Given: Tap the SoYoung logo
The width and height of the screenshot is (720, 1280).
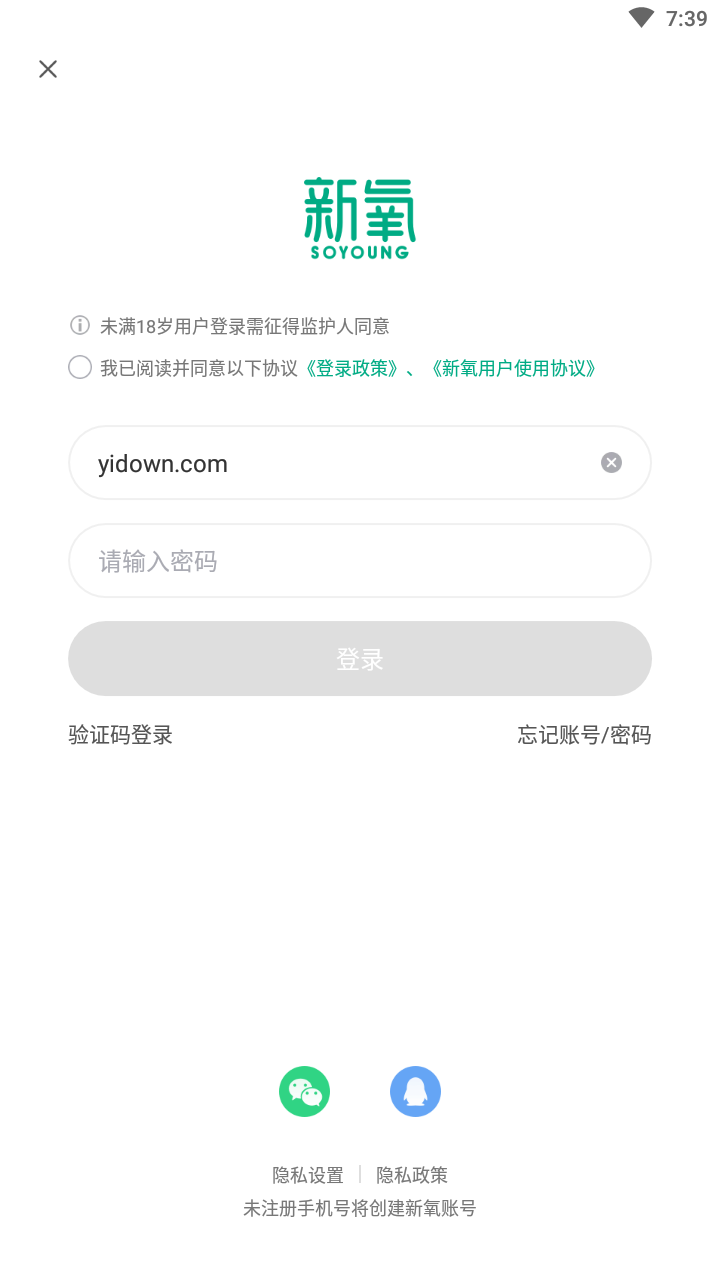Looking at the screenshot, I should (359, 217).
